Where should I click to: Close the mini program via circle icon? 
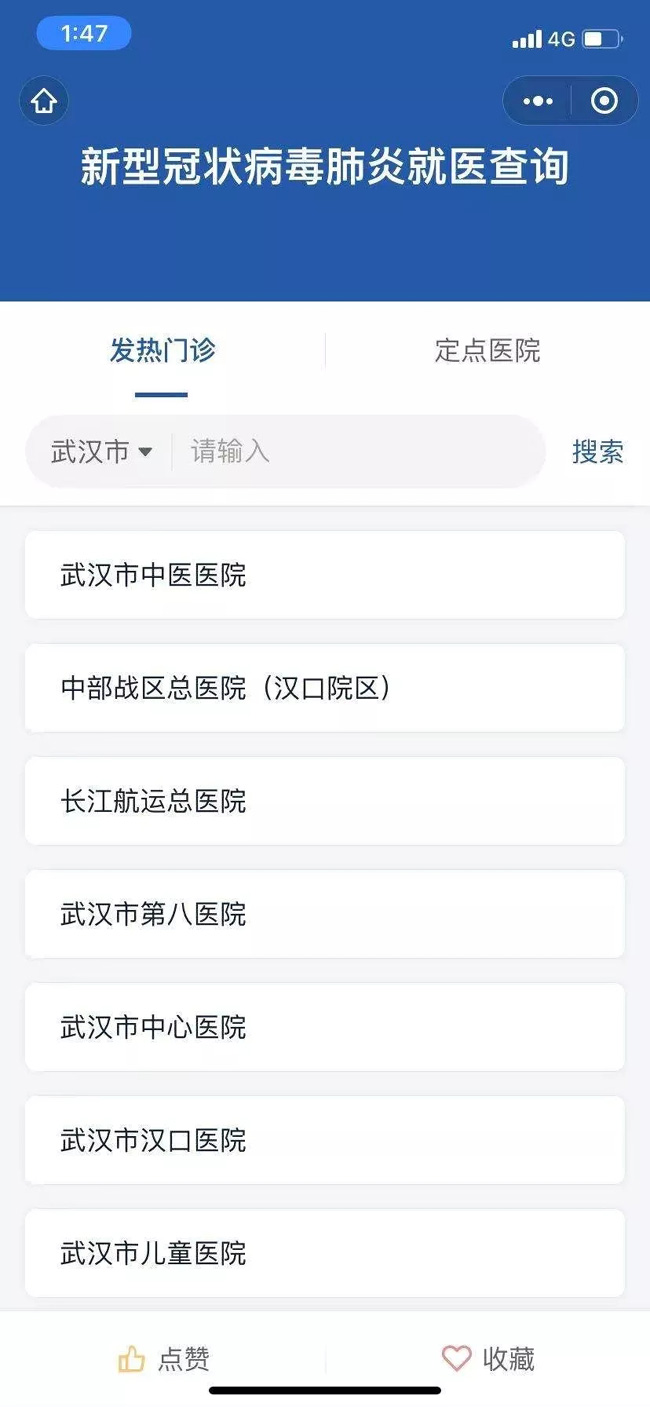point(604,101)
